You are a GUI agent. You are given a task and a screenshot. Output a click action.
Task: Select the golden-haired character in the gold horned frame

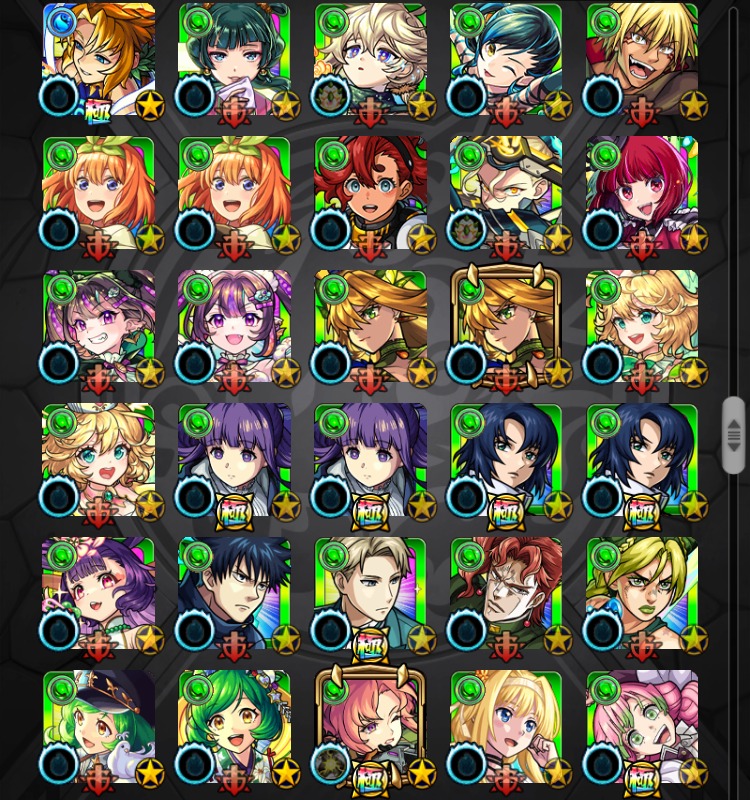[506, 327]
